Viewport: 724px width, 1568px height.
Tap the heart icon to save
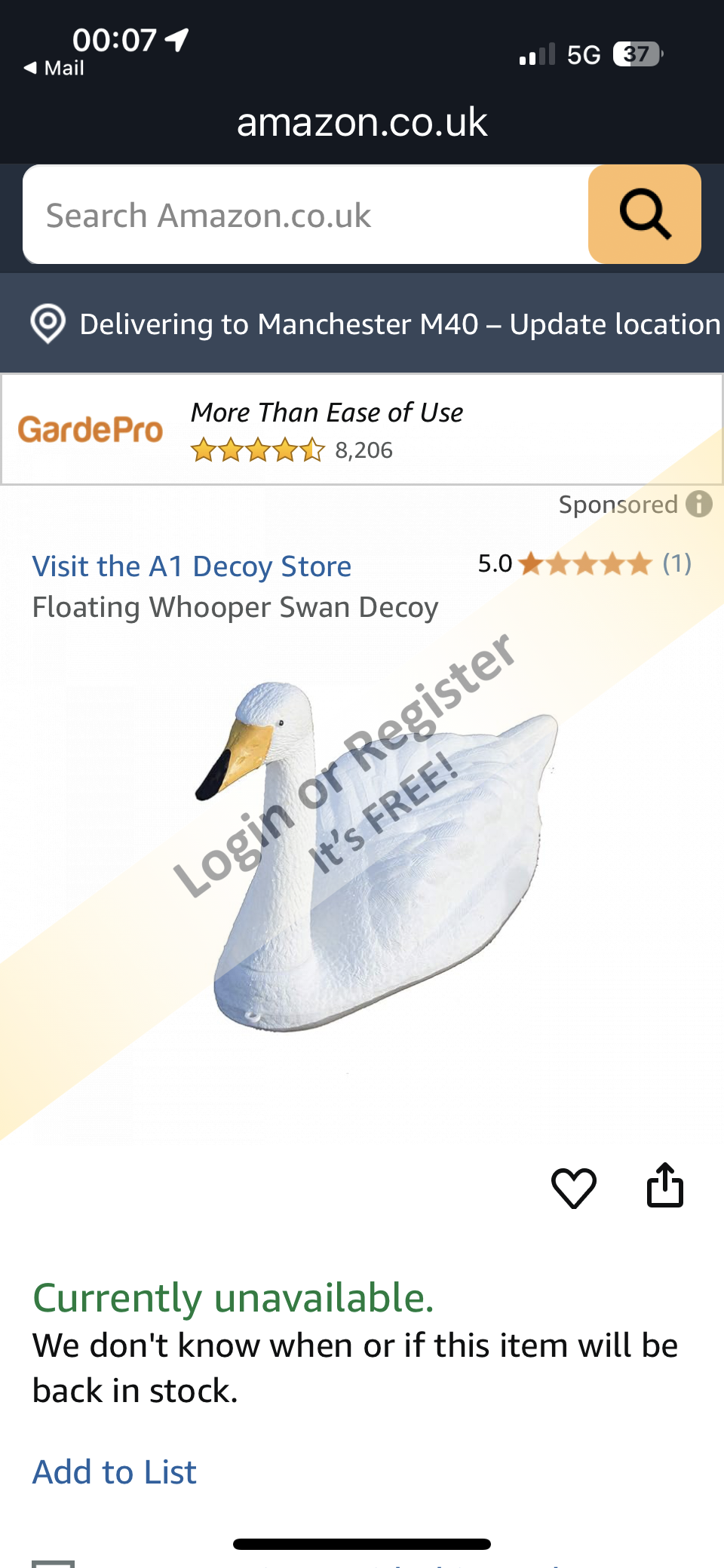point(574,1188)
